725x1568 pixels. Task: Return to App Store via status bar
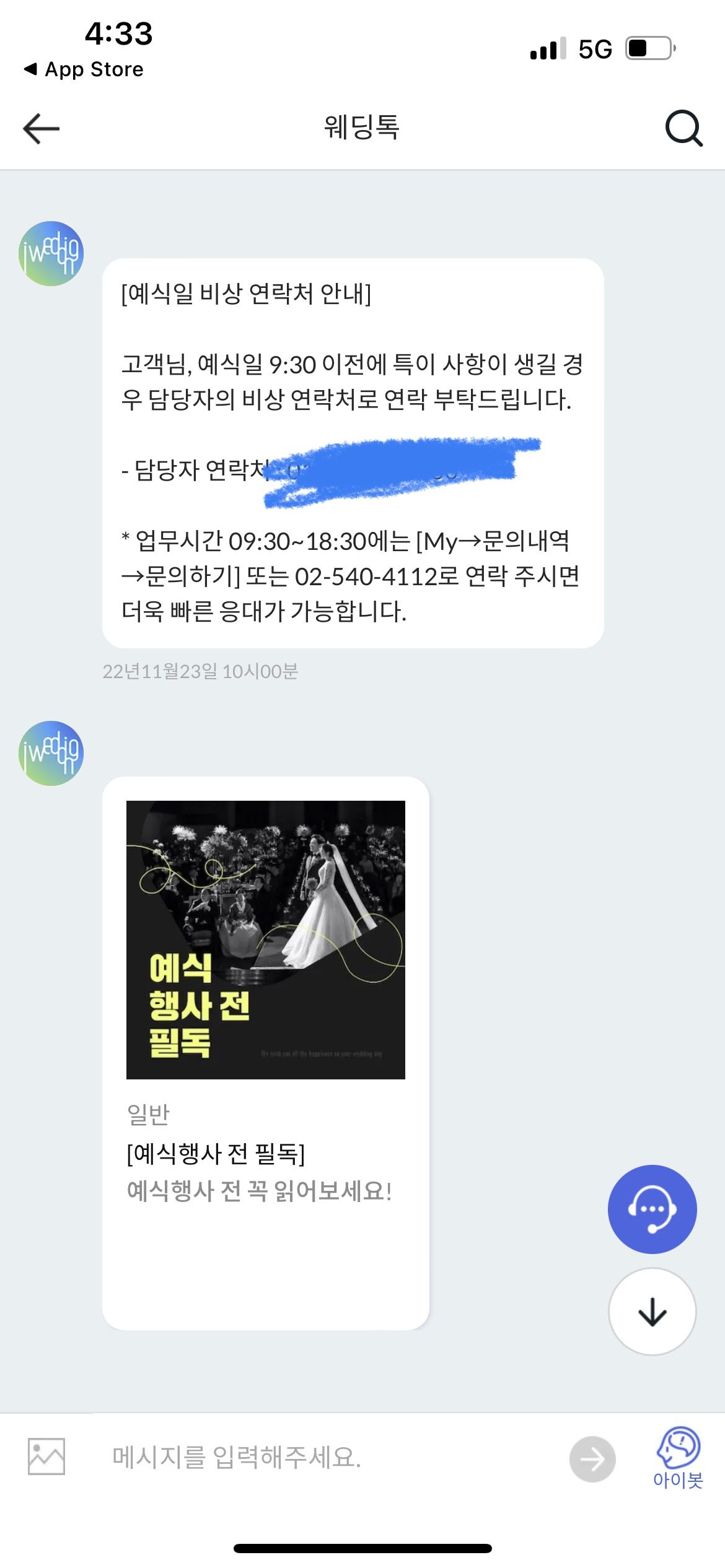click(x=84, y=69)
